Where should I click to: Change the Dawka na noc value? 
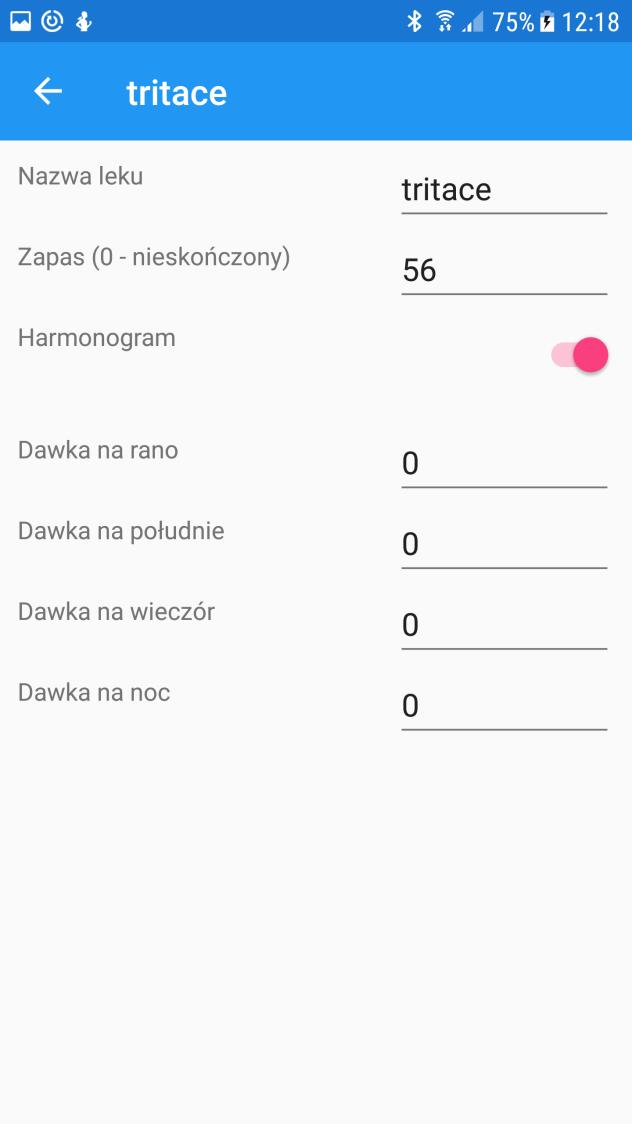pos(504,708)
